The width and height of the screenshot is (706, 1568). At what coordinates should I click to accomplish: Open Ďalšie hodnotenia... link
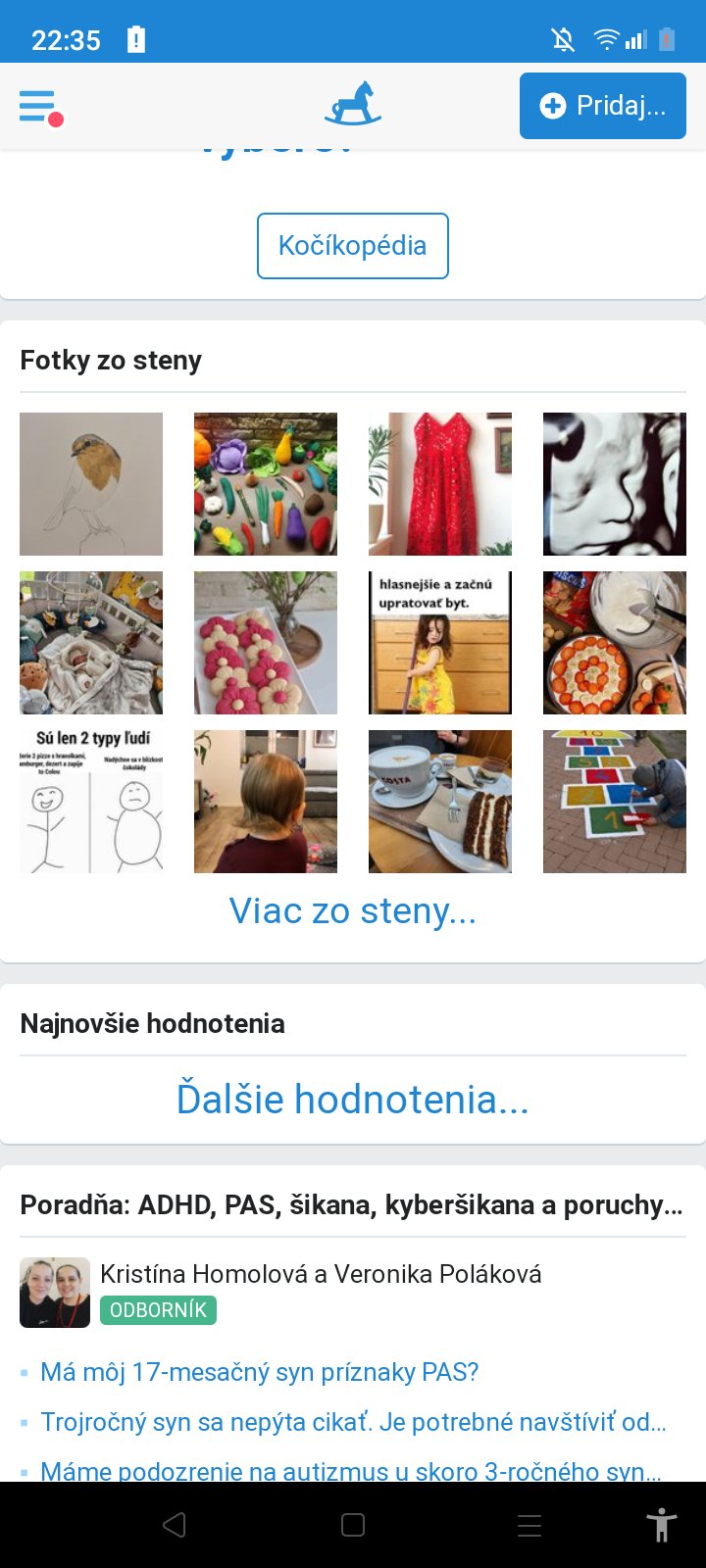click(x=352, y=1099)
